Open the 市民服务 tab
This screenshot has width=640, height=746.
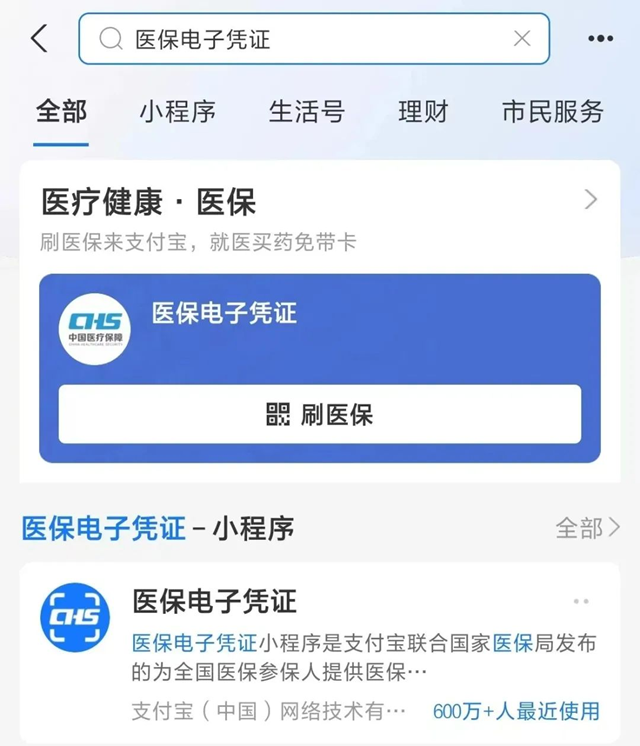[552, 111]
